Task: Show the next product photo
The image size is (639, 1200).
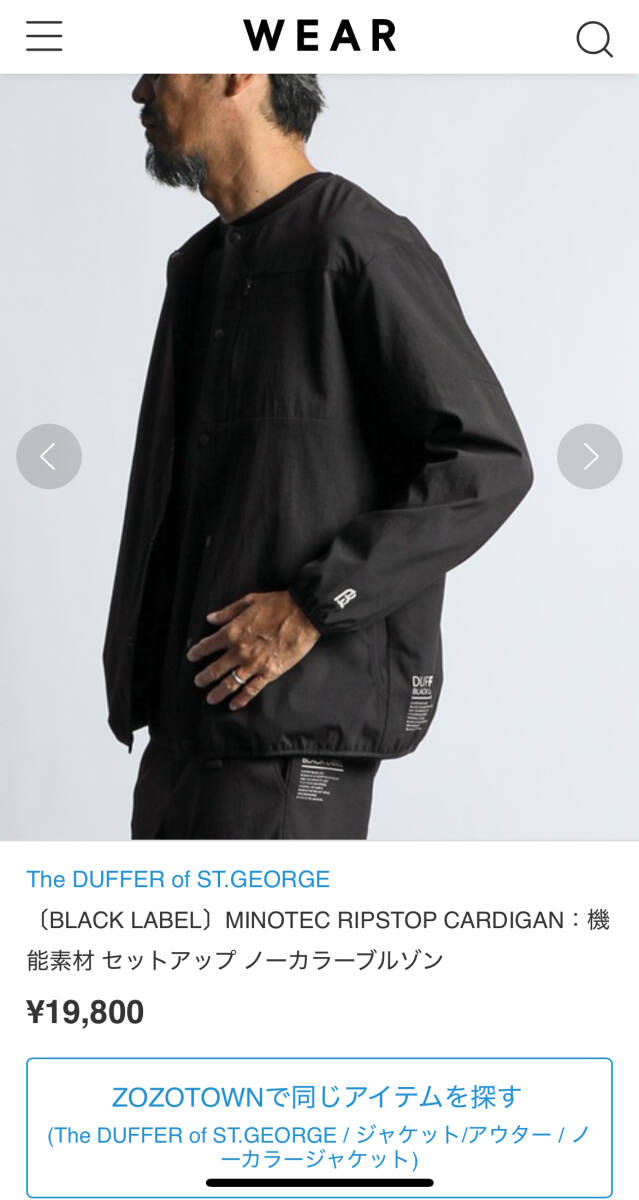Action: click(x=590, y=456)
